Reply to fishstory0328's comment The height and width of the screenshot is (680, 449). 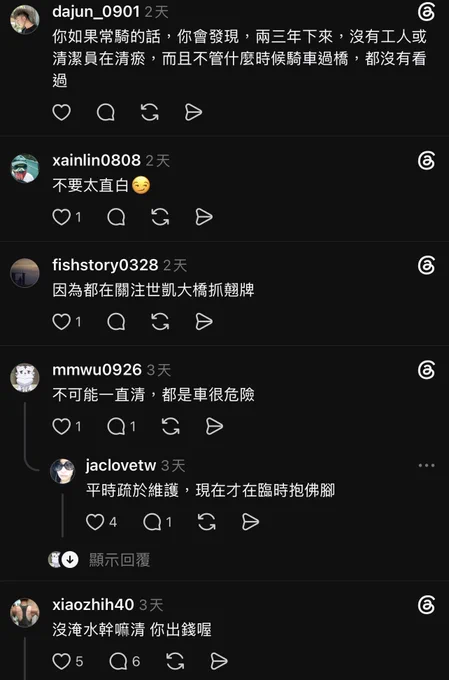[116, 322]
